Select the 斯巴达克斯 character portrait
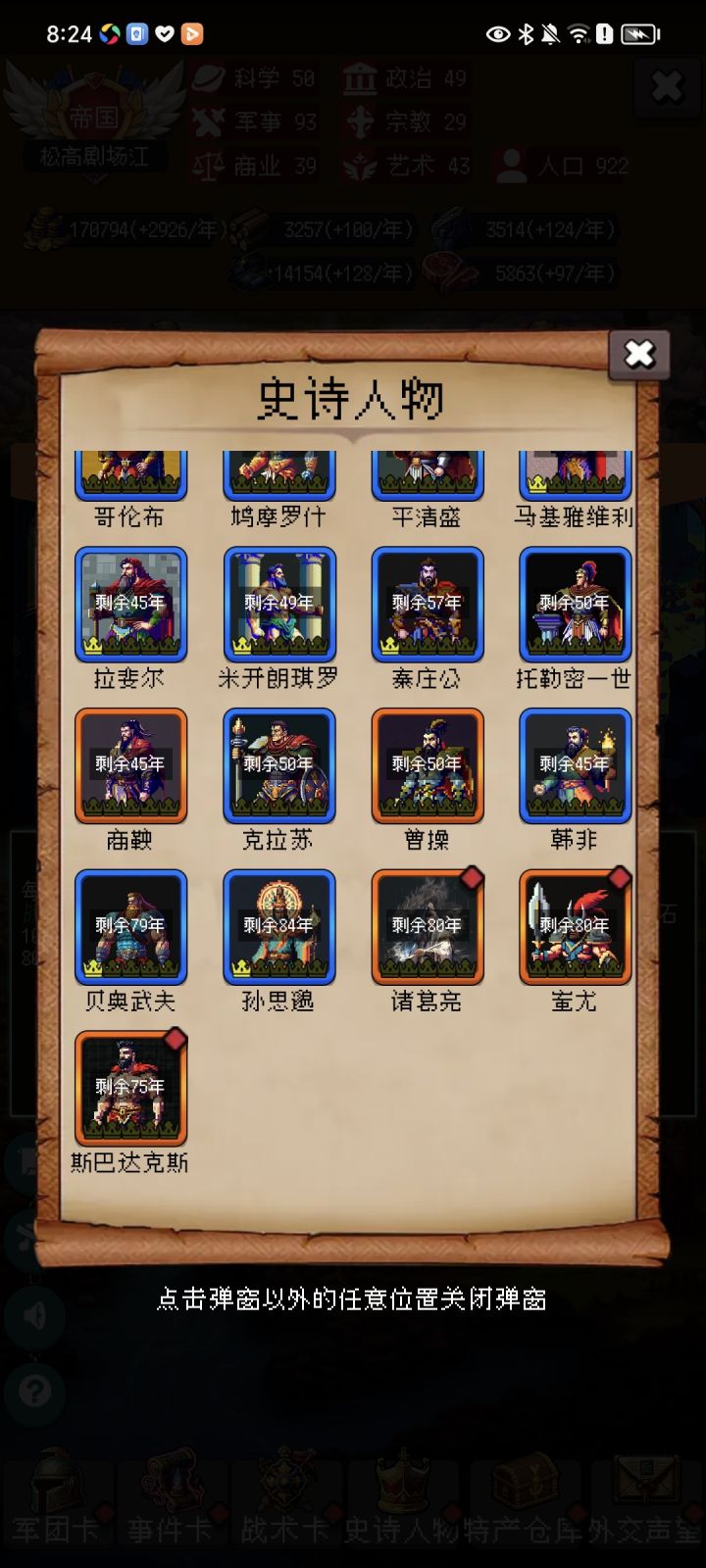Screen dimensions: 706x1568 click(131, 1088)
